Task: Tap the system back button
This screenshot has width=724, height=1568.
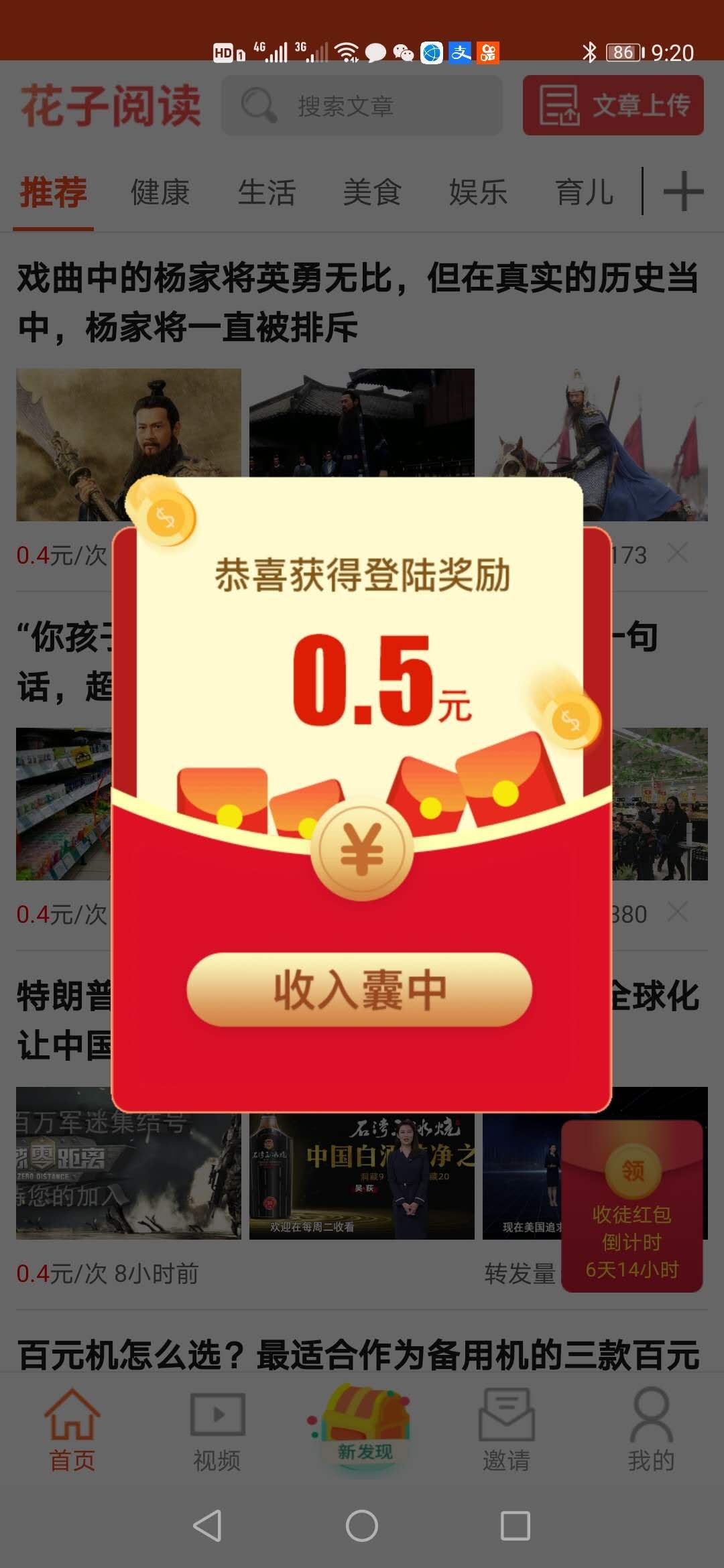Action: pyautogui.click(x=207, y=1526)
